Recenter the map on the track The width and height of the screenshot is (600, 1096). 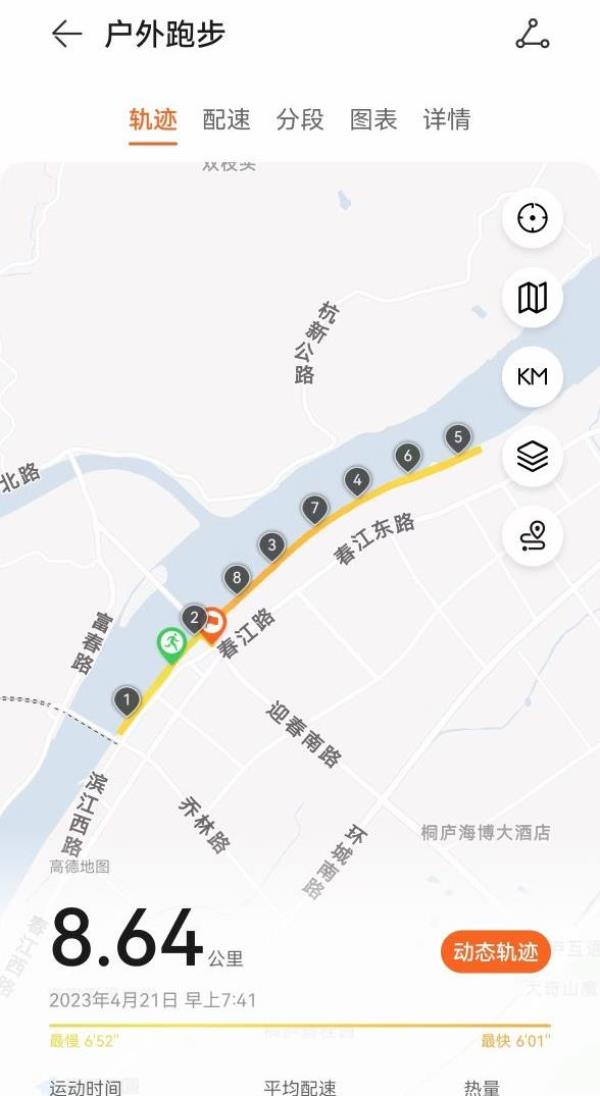[x=532, y=219]
